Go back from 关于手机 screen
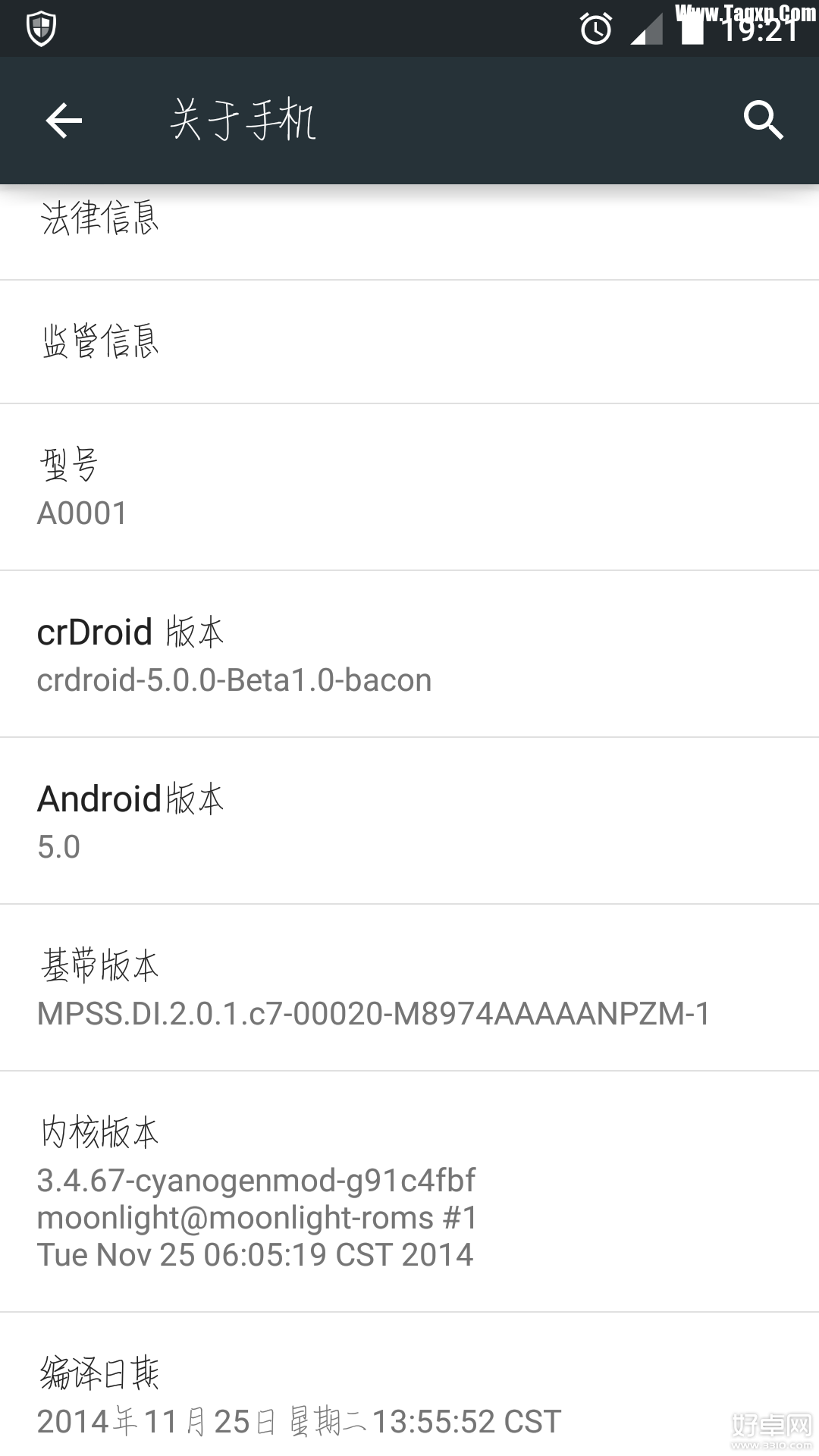 [x=64, y=121]
